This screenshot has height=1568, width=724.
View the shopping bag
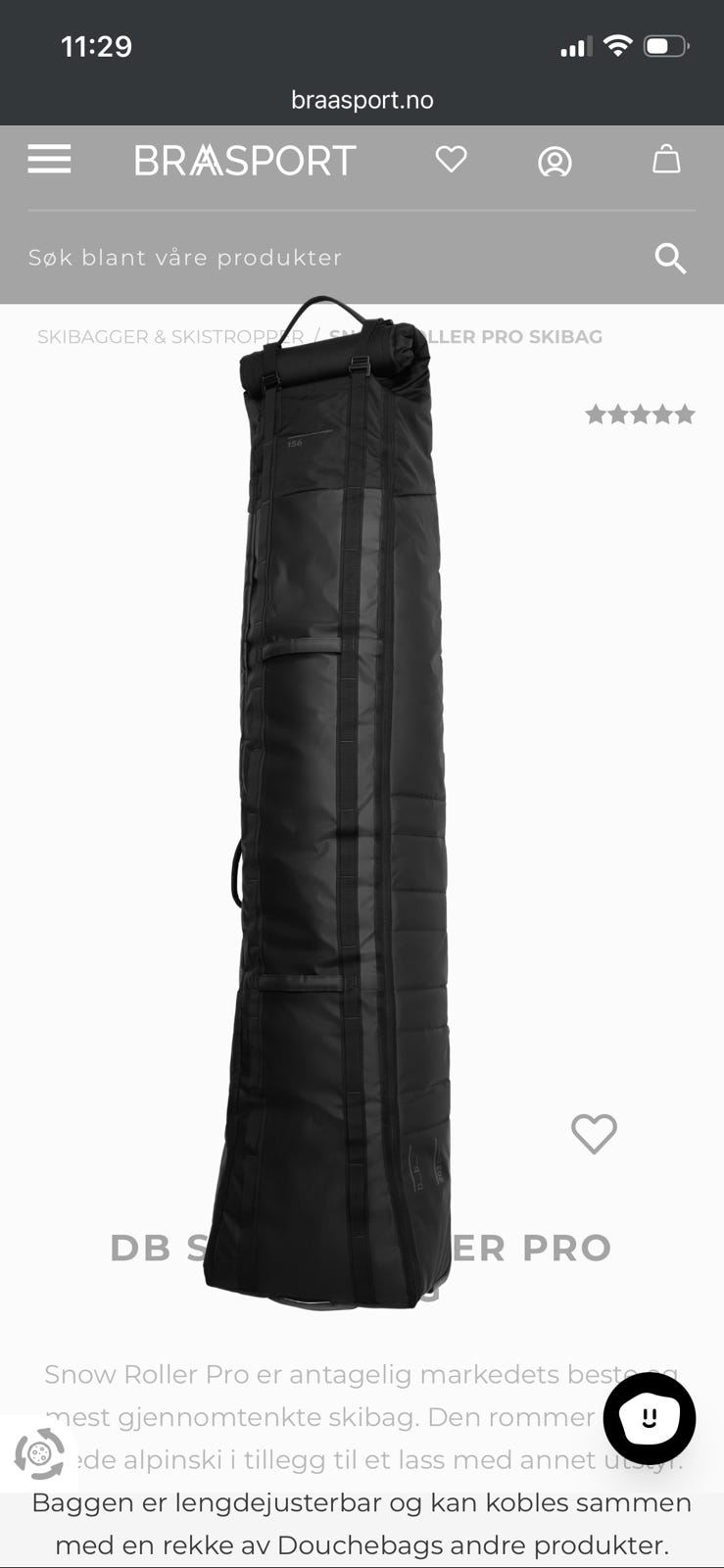click(x=666, y=159)
